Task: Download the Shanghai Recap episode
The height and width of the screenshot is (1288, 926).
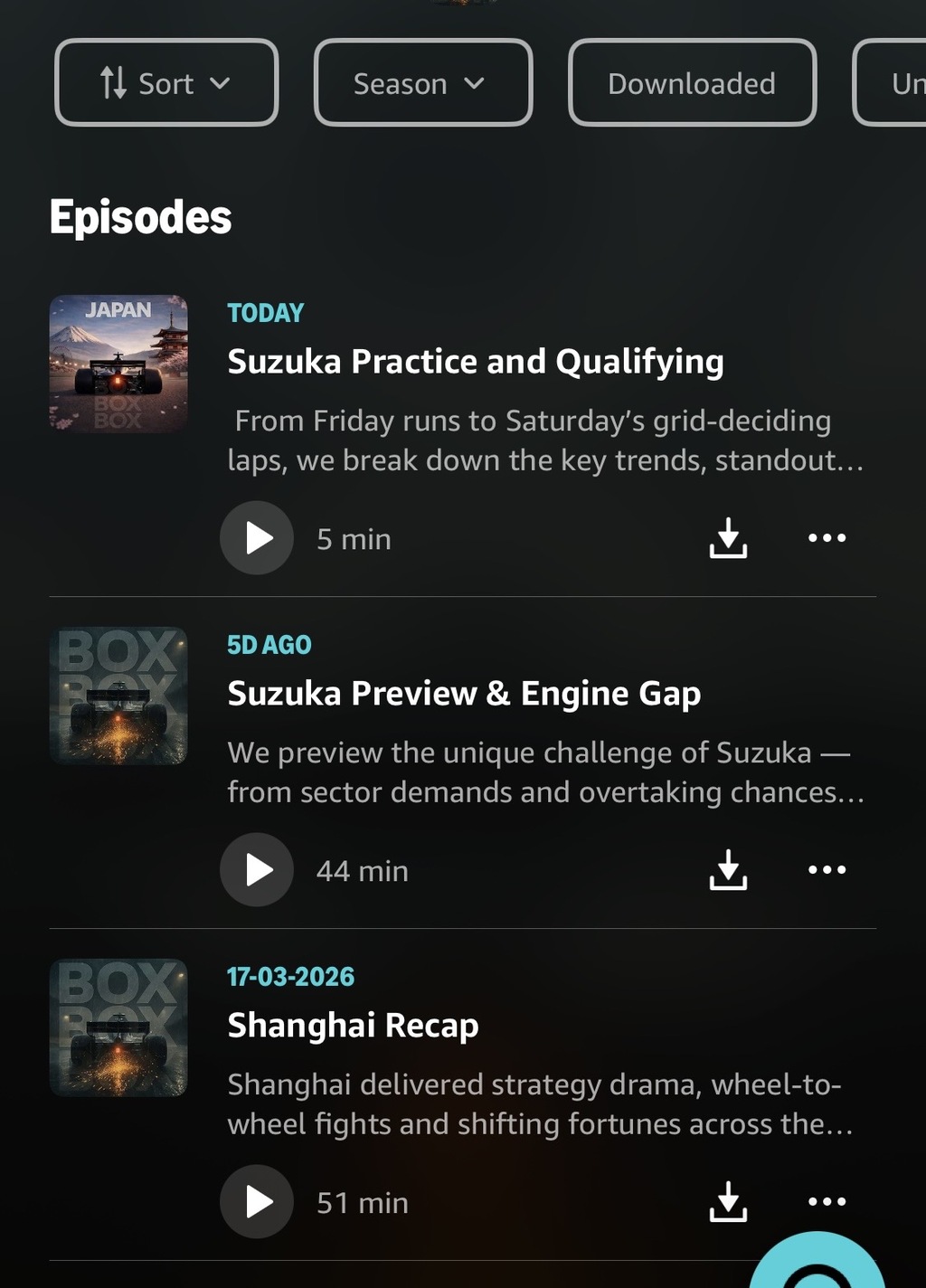Action: point(728,1202)
